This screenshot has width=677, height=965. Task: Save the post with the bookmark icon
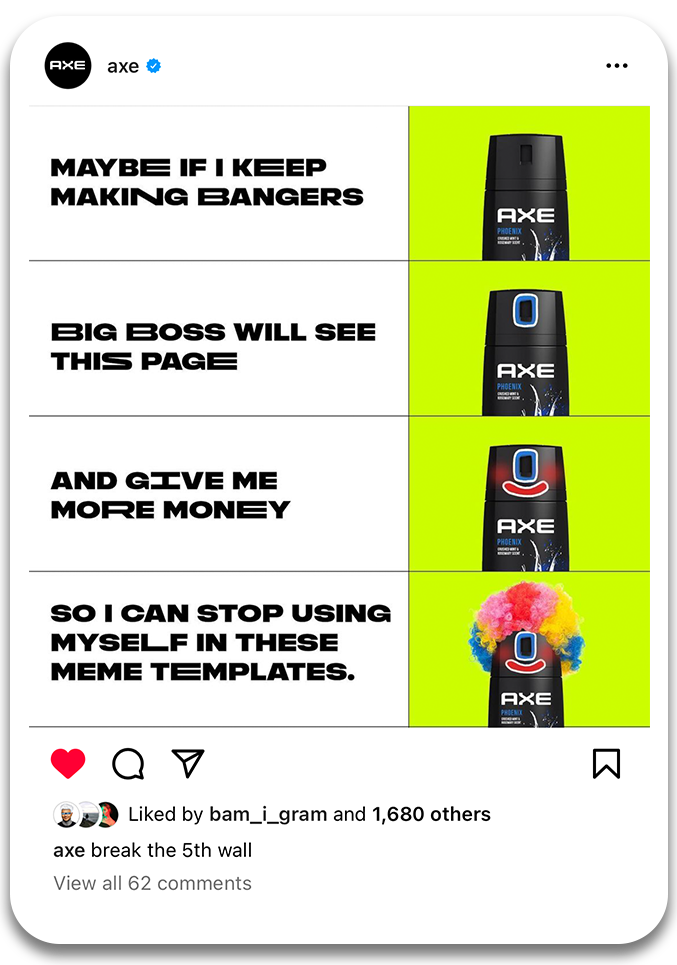pos(606,764)
